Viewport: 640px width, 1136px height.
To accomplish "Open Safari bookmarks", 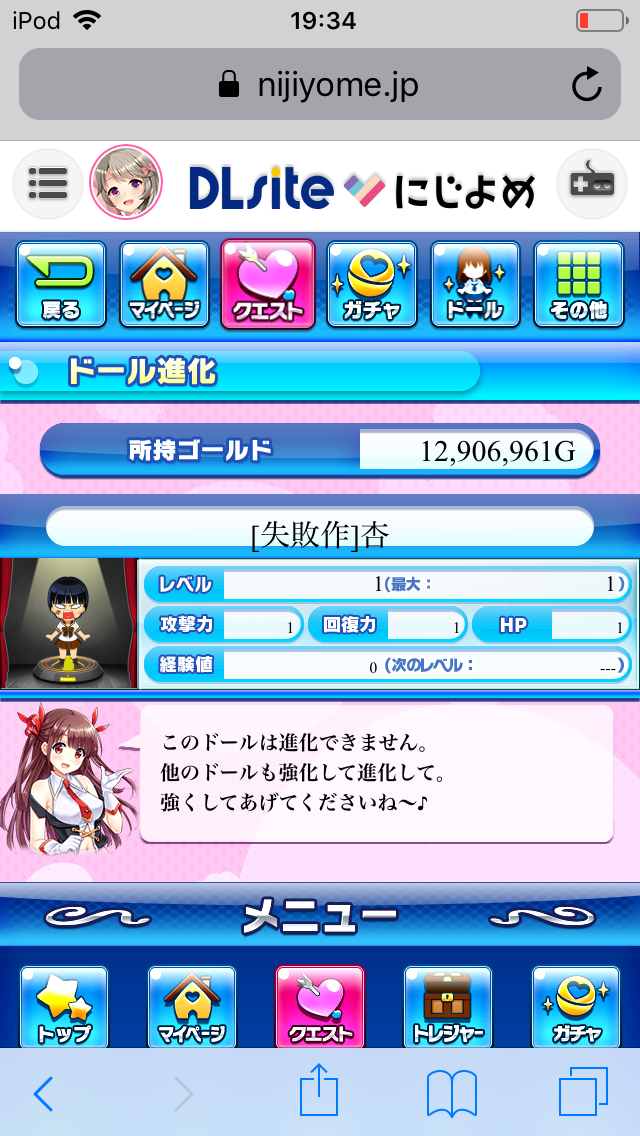I will [x=451, y=1094].
